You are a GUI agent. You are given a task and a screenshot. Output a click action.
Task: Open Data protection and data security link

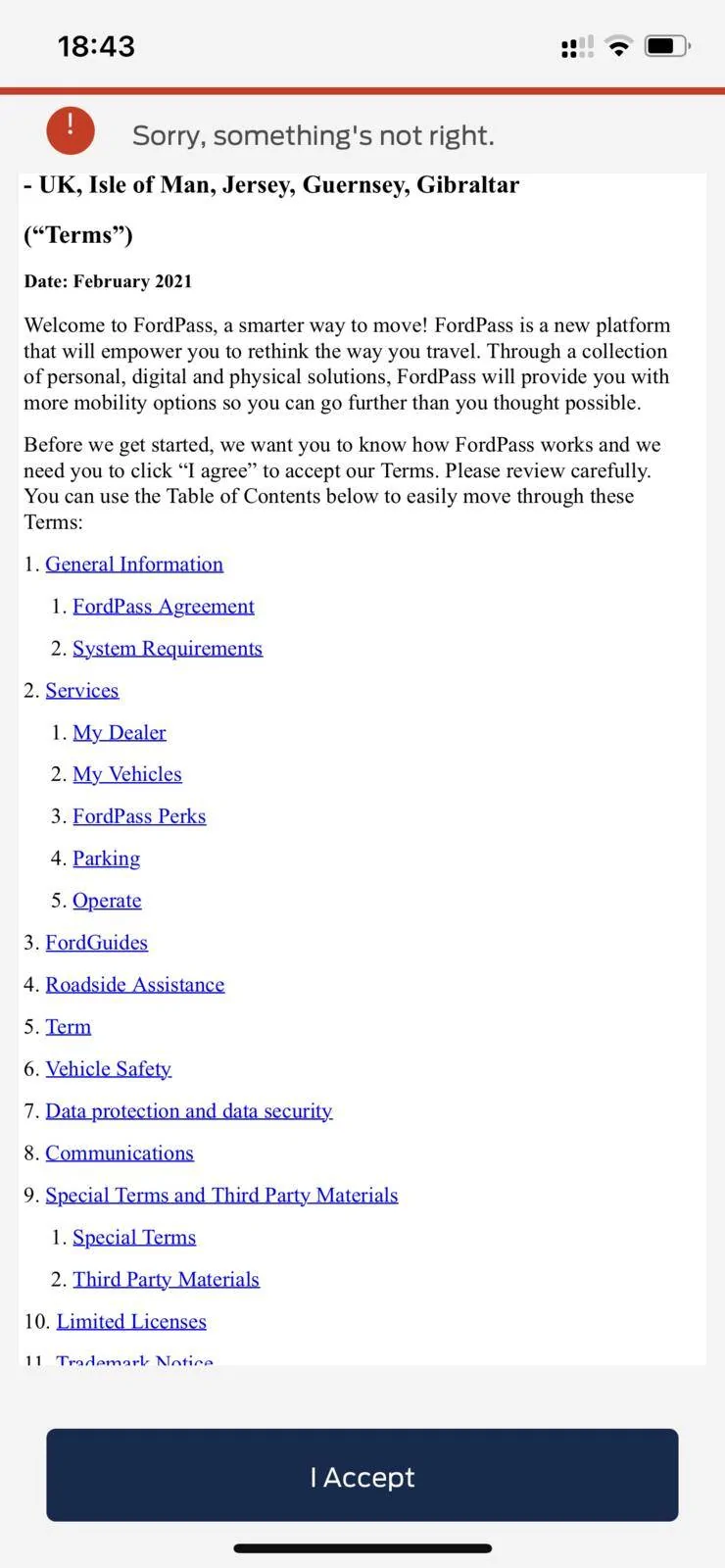[x=189, y=1111]
